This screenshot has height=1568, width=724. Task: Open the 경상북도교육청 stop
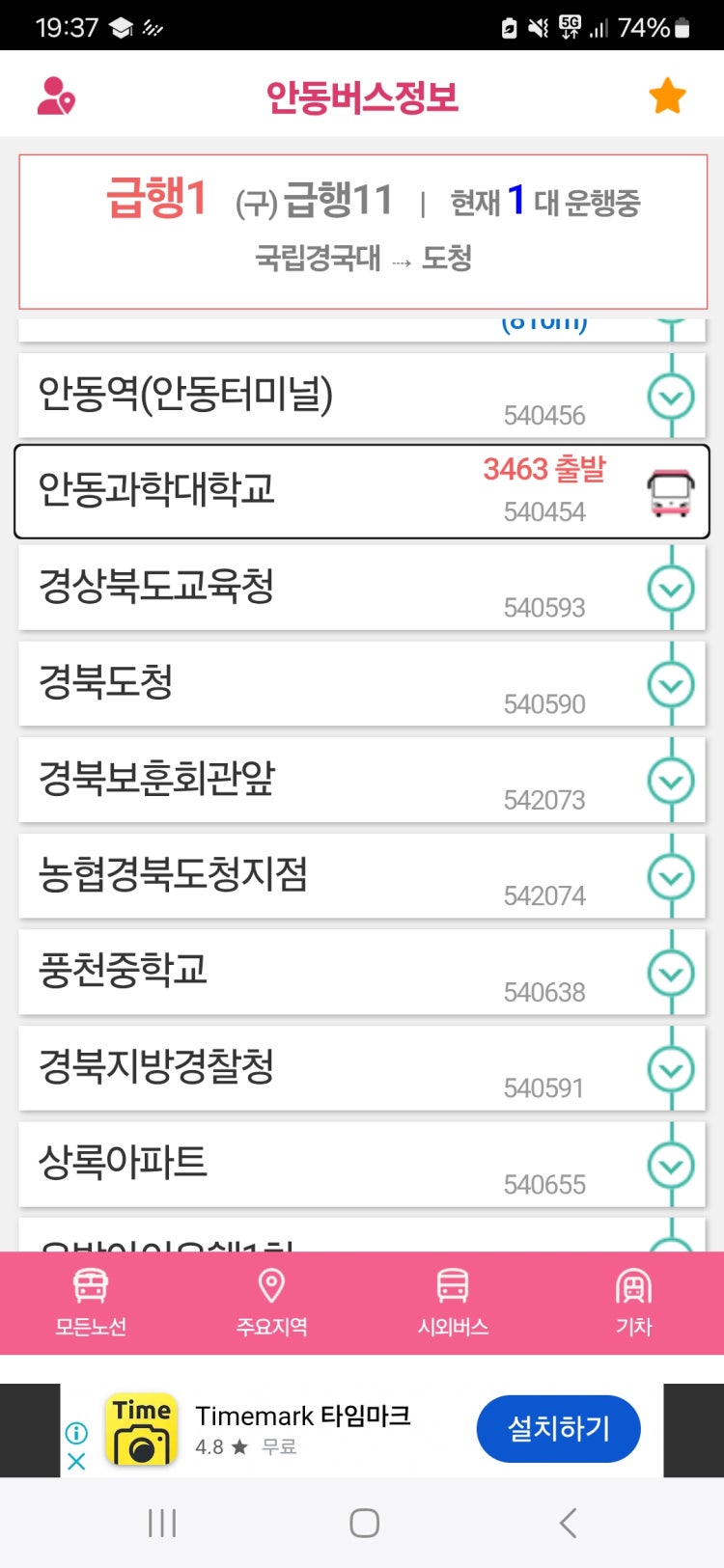[x=328, y=588]
